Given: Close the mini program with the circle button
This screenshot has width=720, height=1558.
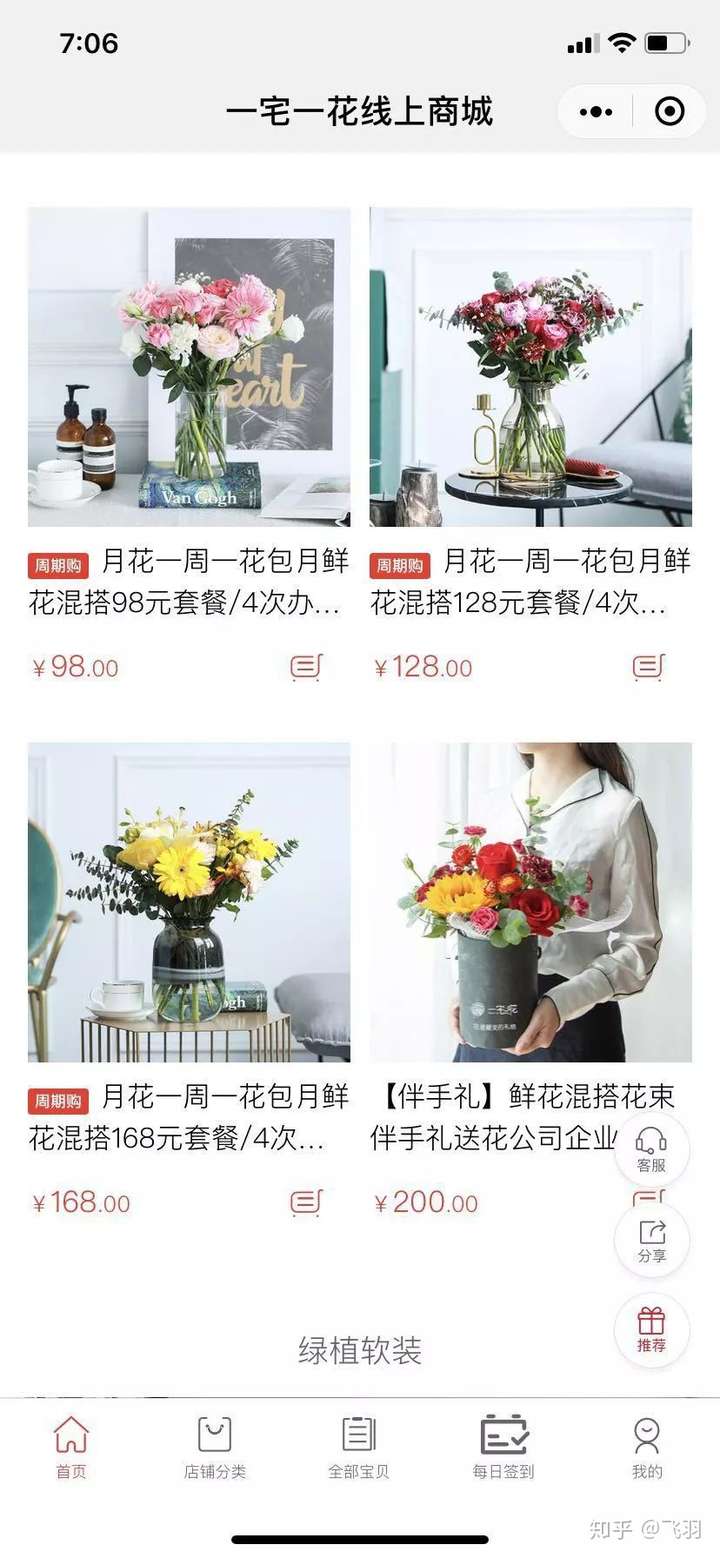Looking at the screenshot, I should tap(669, 111).
